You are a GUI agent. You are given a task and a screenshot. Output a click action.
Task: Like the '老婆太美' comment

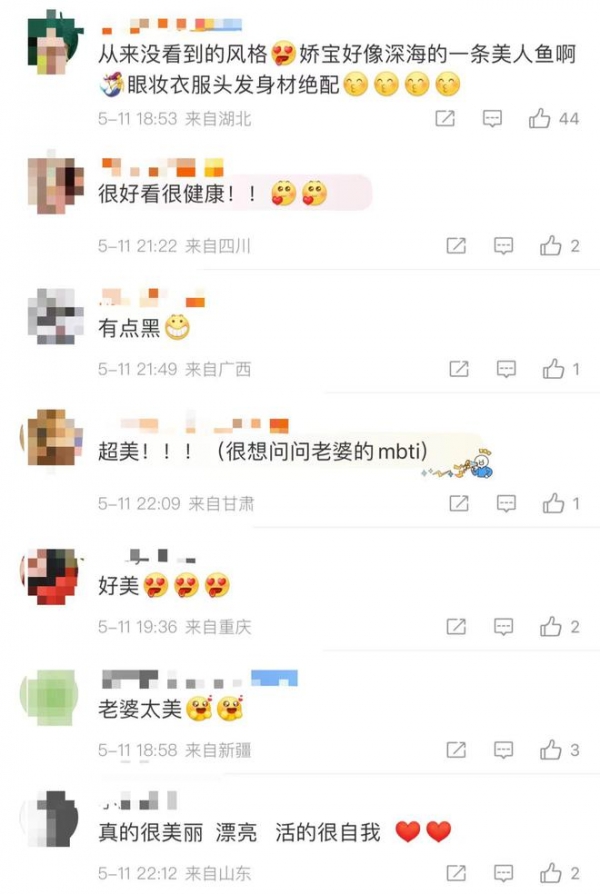(552, 750)
